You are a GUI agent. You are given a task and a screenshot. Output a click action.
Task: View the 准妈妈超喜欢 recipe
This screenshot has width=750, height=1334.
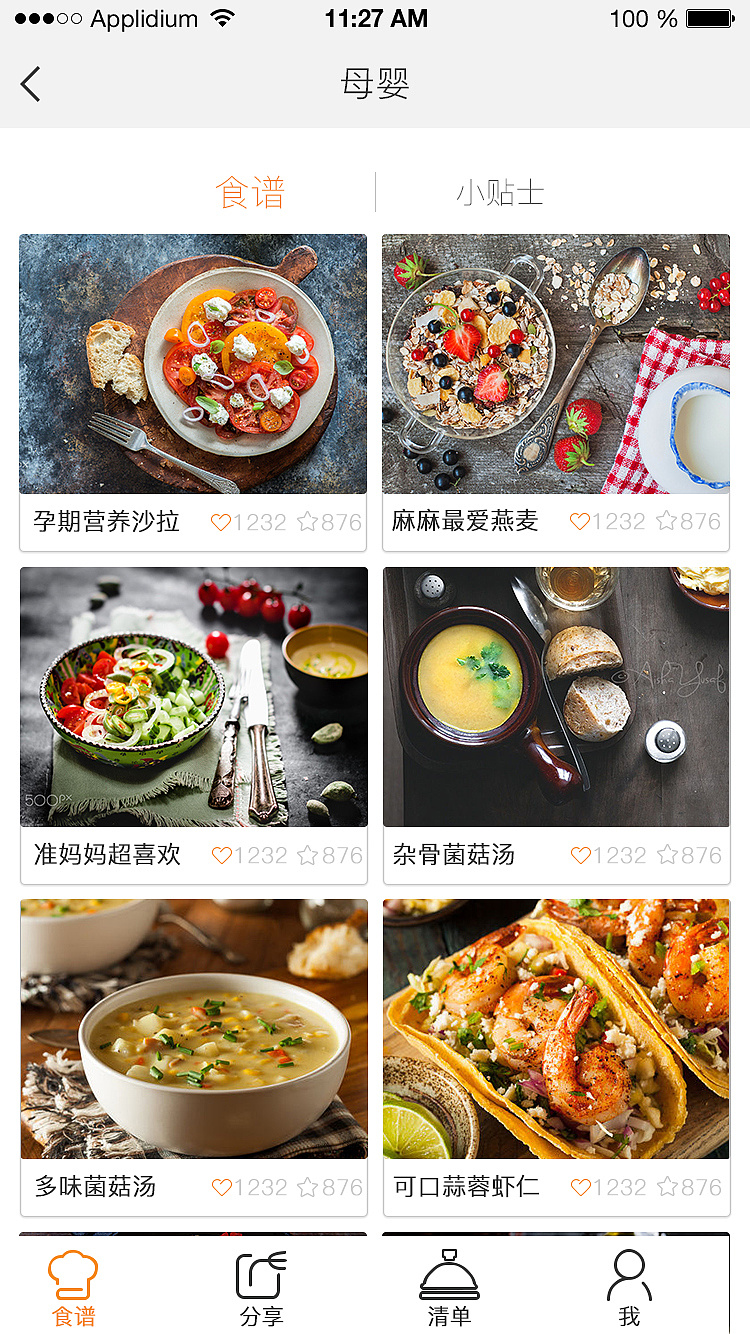pos(193,697)
